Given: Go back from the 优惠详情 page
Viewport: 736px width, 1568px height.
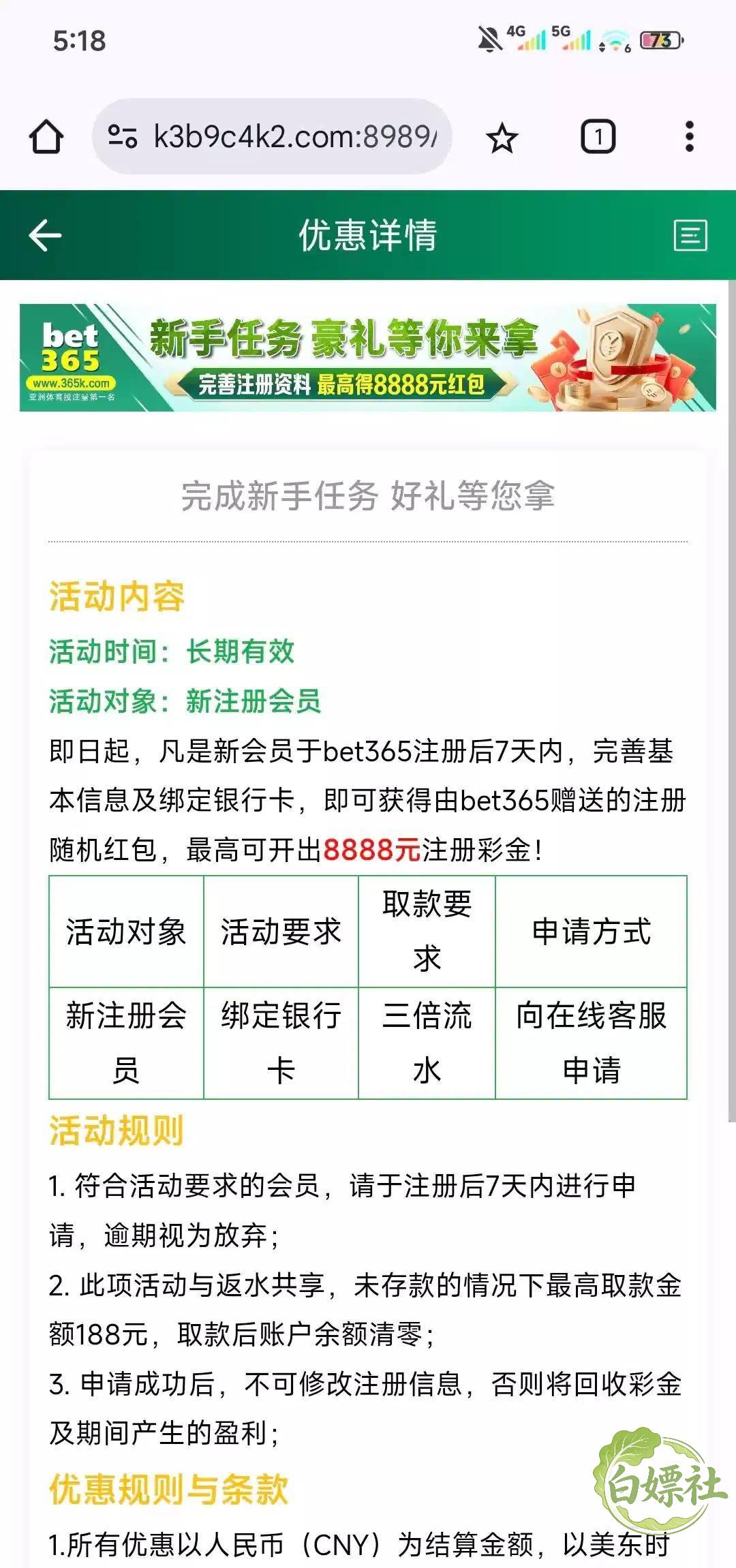Looking at the screenshot, I should [x=46, y=235].
